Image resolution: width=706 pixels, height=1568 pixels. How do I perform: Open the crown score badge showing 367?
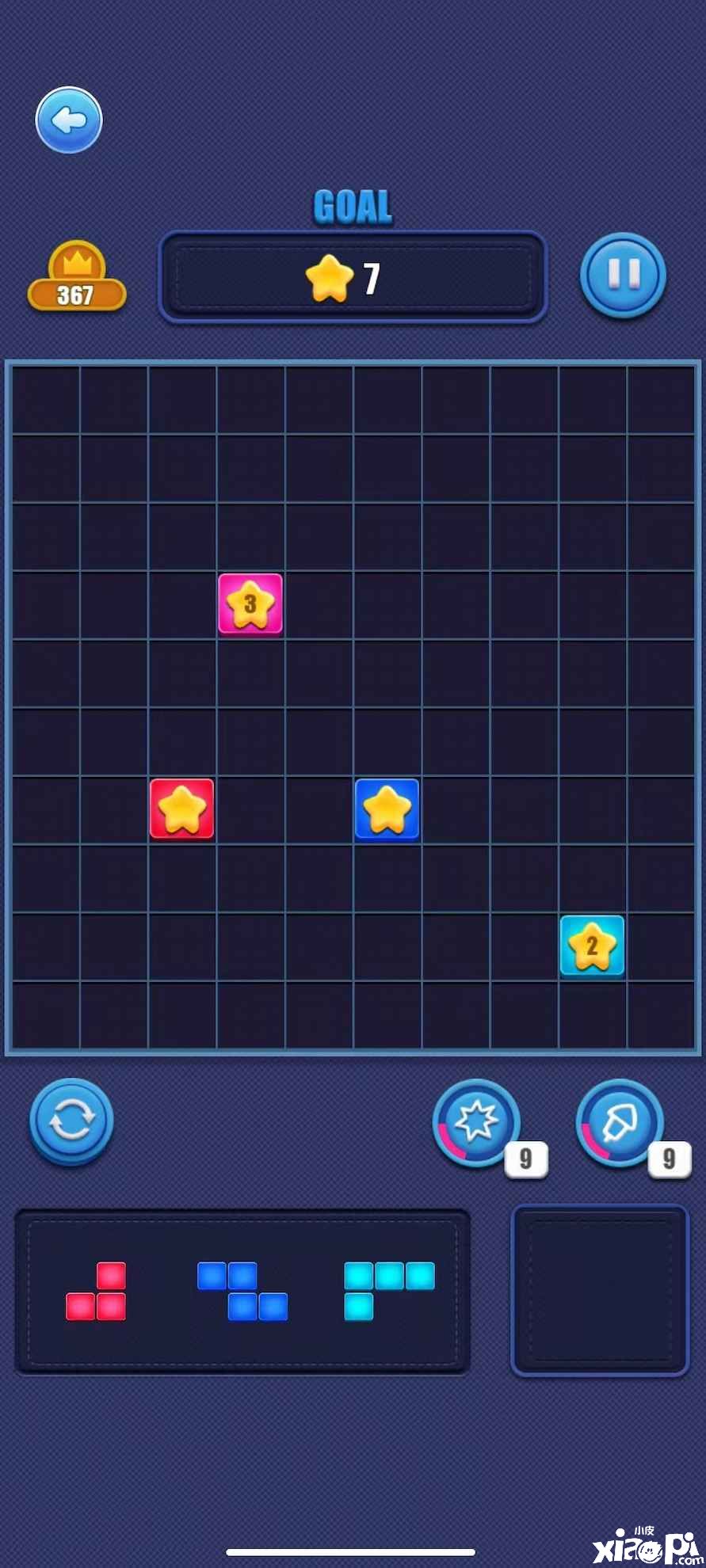coord(77,279)
